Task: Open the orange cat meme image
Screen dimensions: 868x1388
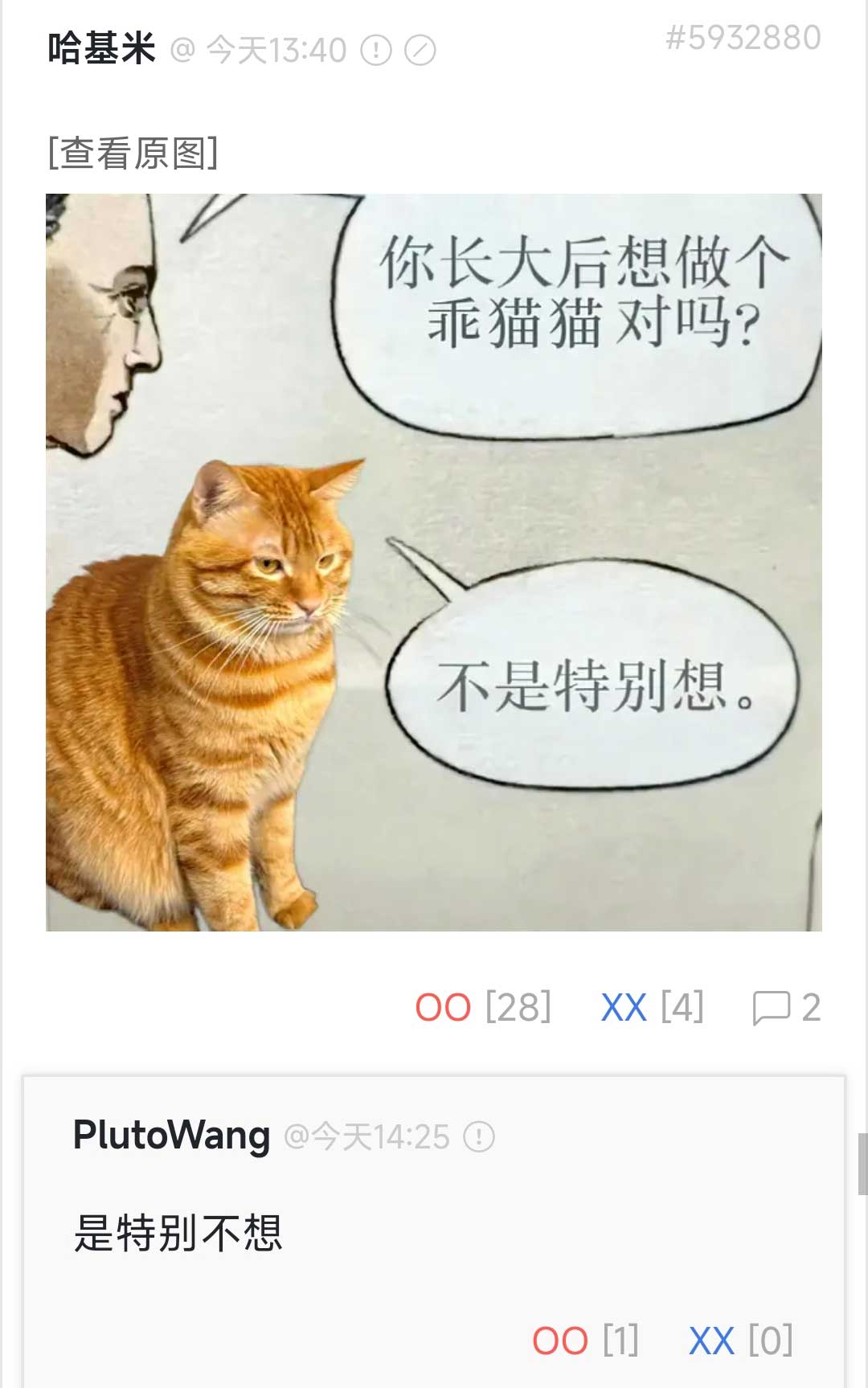Action: click(x=434, y=562)
